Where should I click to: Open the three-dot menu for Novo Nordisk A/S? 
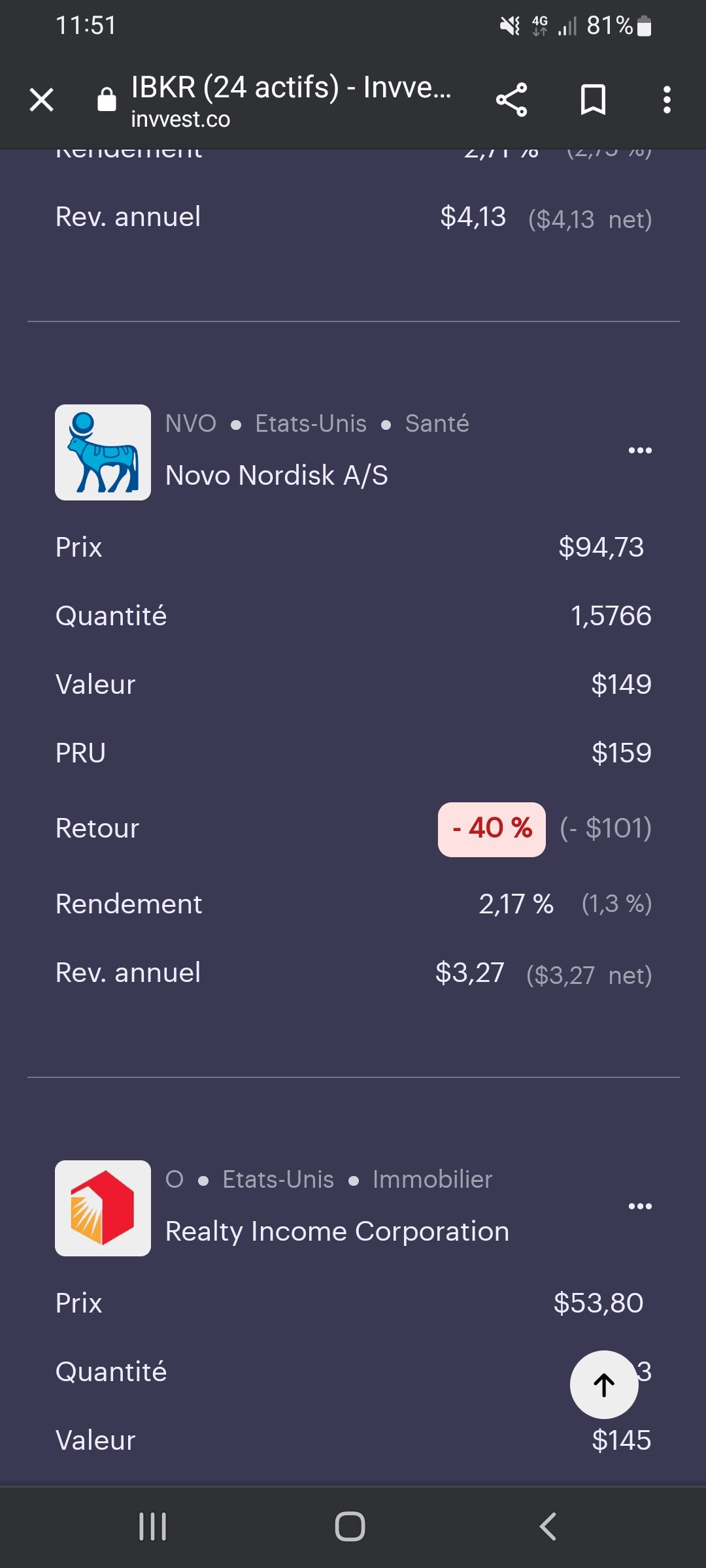tap(640, 450)
